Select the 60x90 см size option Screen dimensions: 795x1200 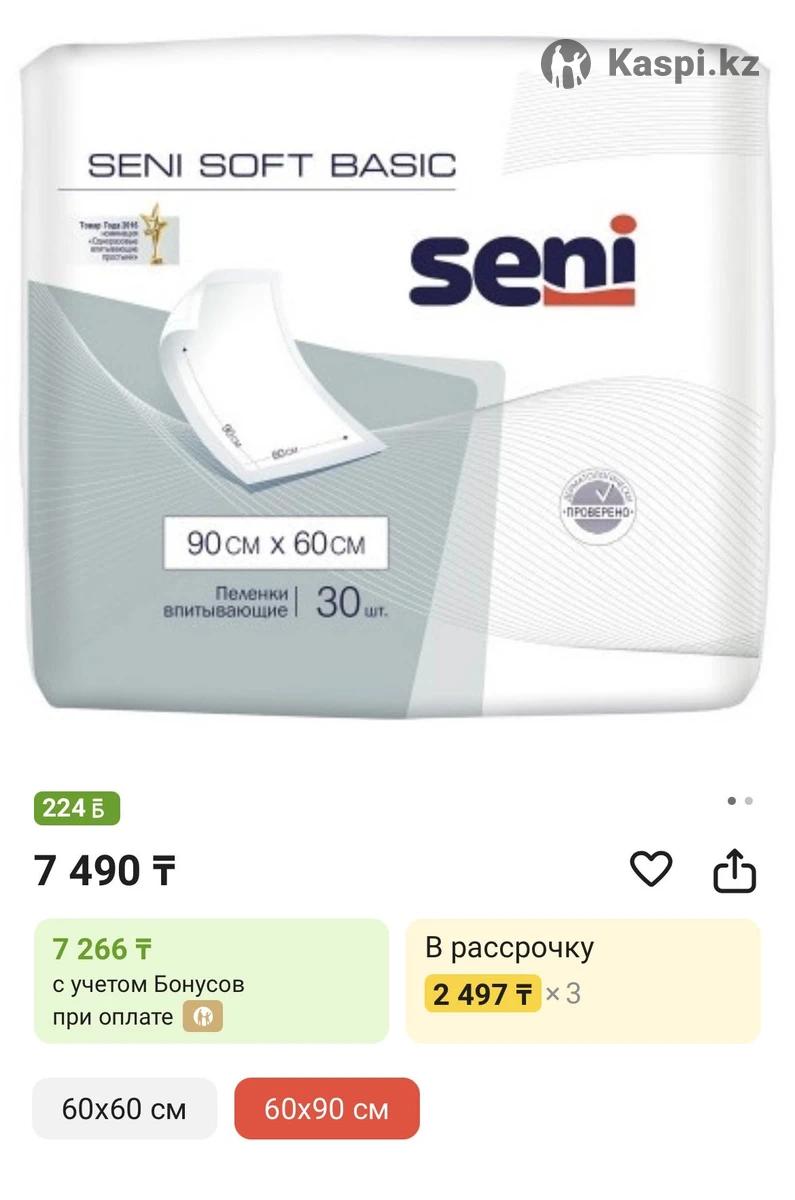click(326, 1109)
